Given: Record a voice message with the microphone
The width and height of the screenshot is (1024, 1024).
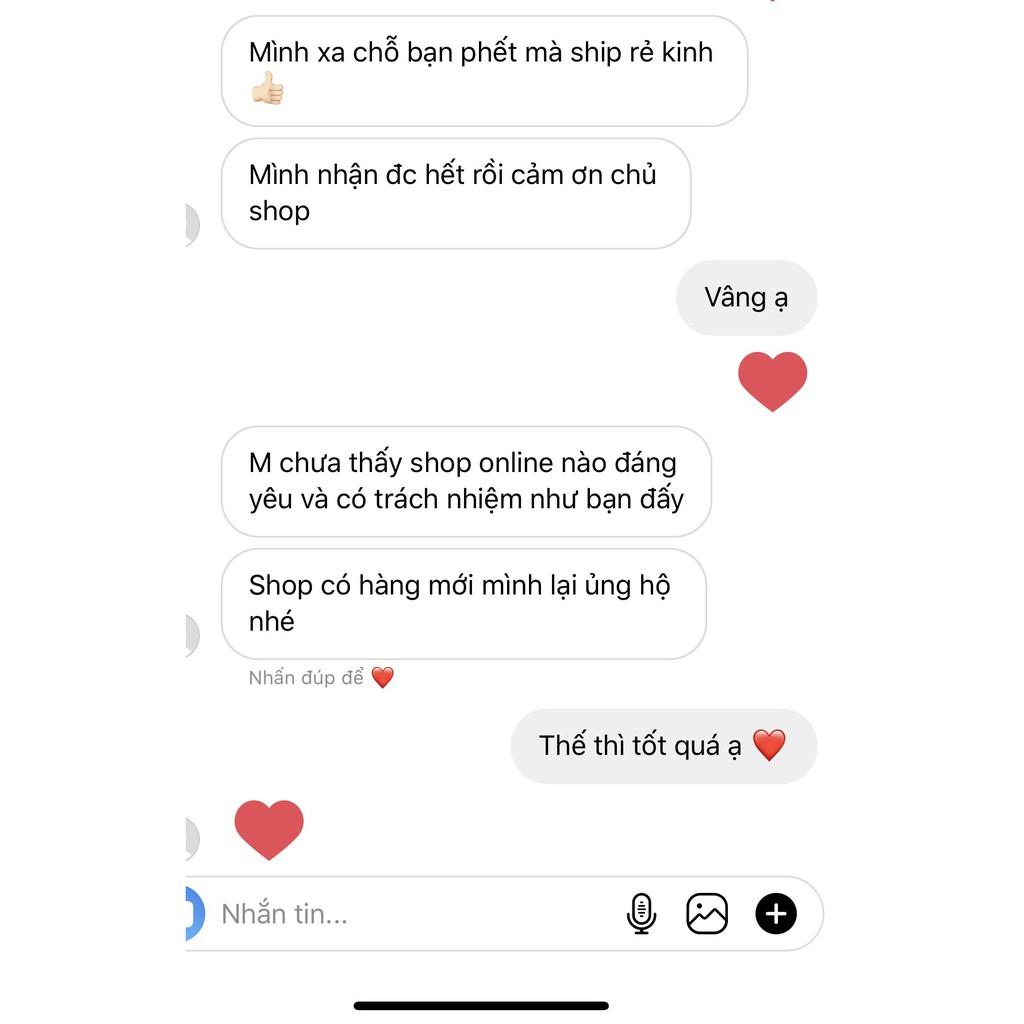Looking at the screenshot, I should (641, 913).
